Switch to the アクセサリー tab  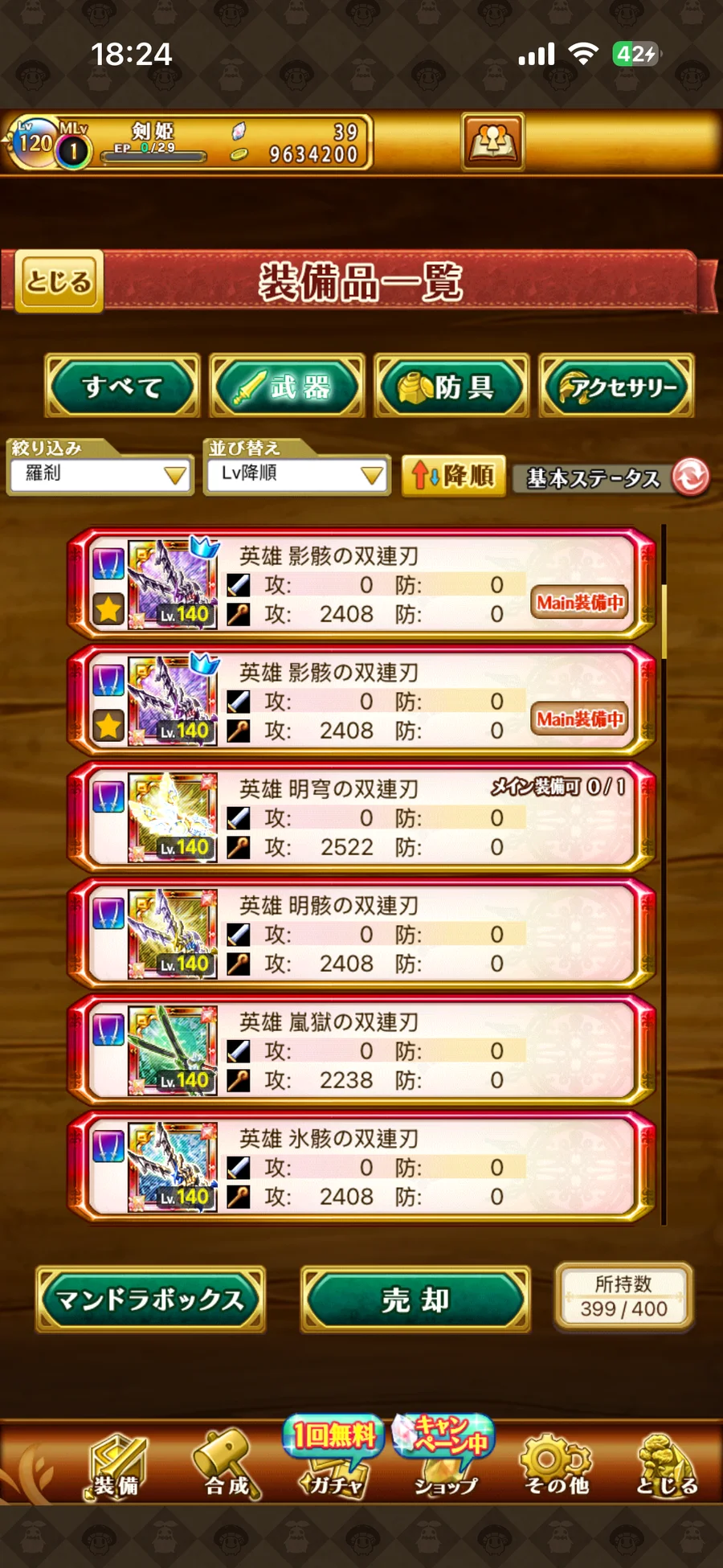[x=617, y=387]
